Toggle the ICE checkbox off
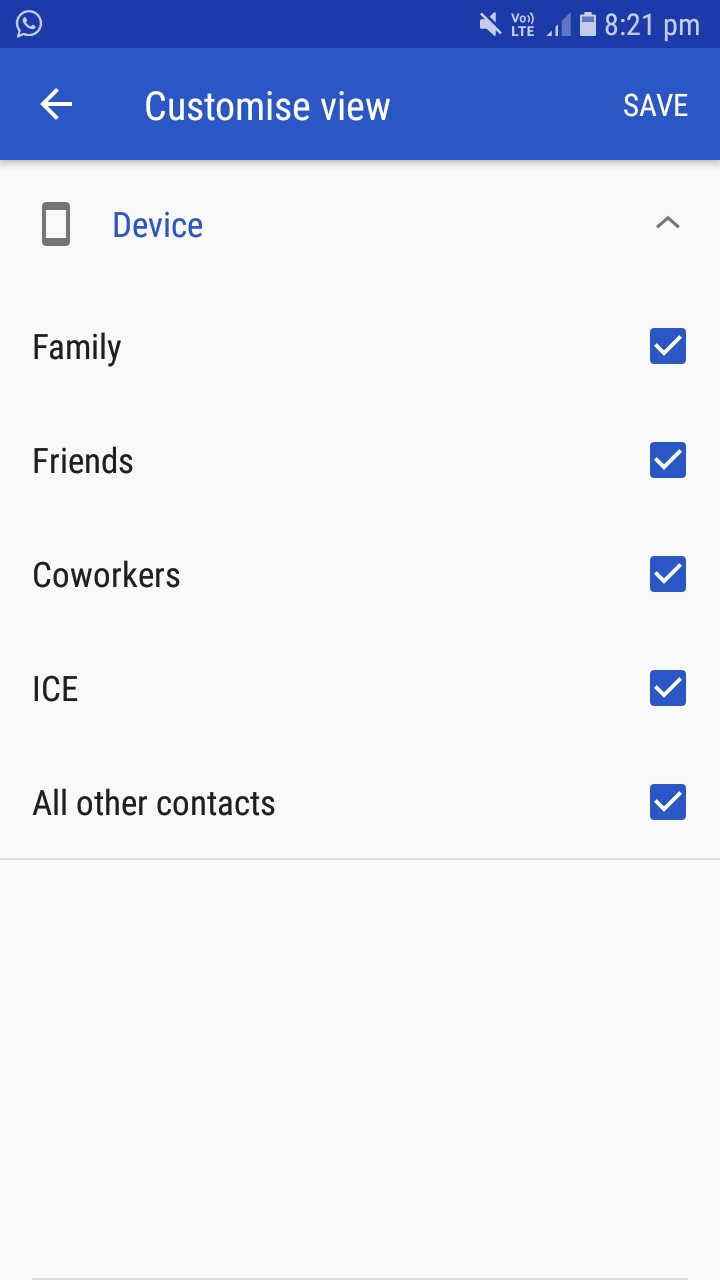This screenshot has height=1280, width=720. (667, 688)
